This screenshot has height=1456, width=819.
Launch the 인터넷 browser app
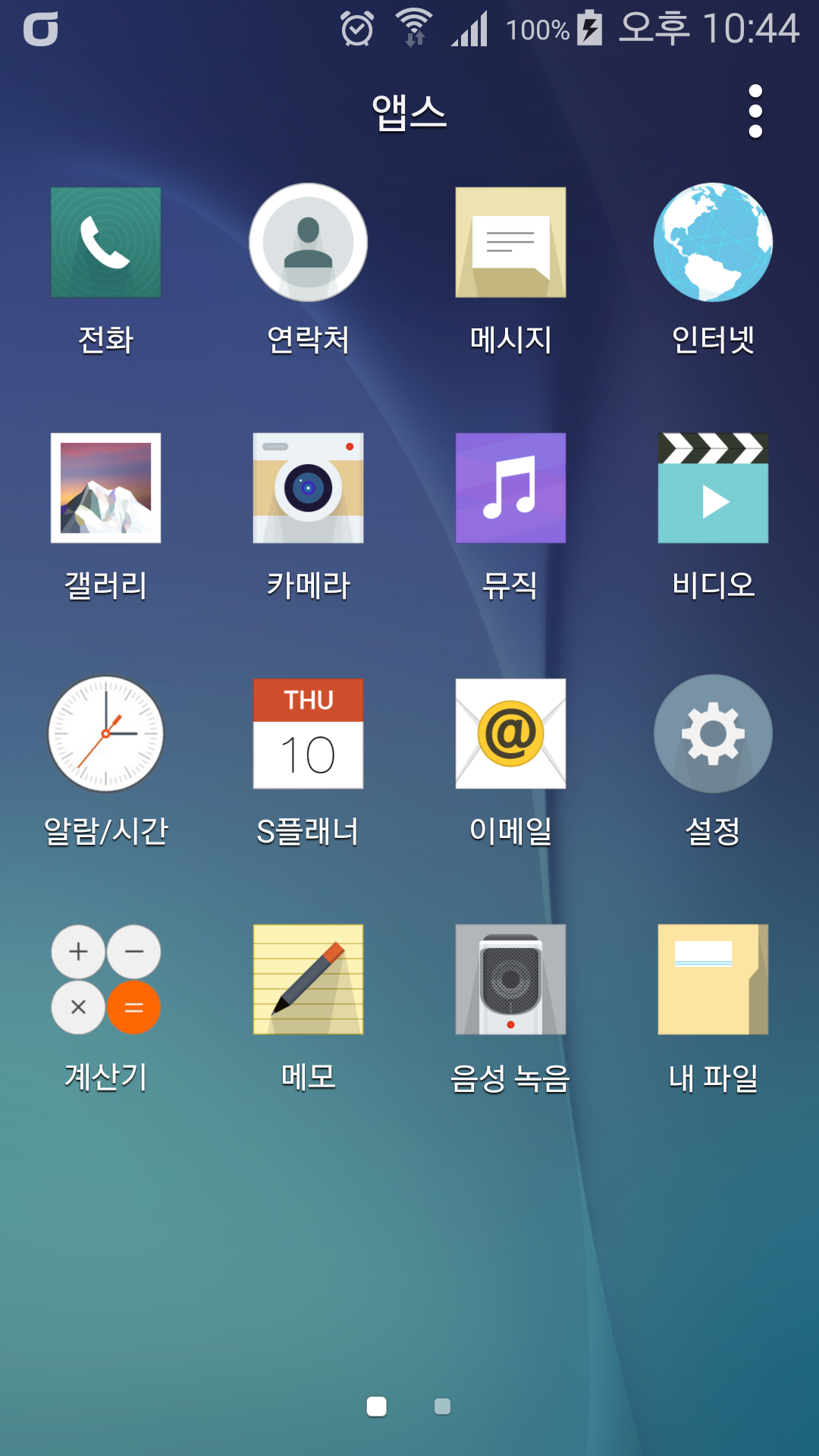(713, 243)
